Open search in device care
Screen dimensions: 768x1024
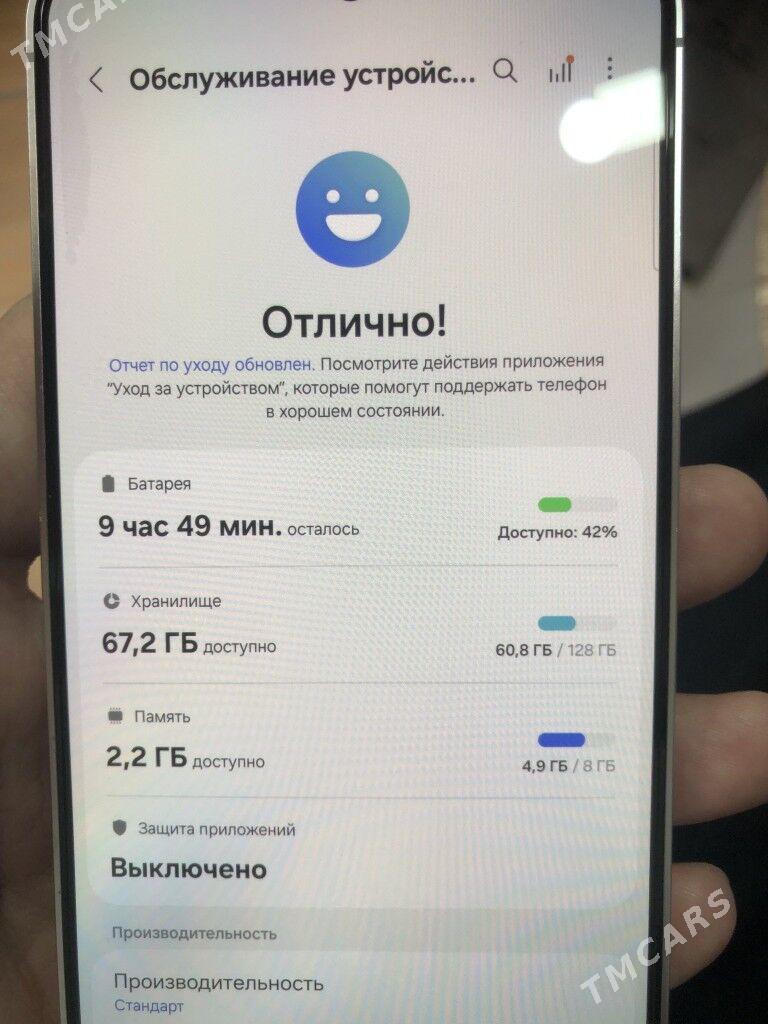coord(506,71)
